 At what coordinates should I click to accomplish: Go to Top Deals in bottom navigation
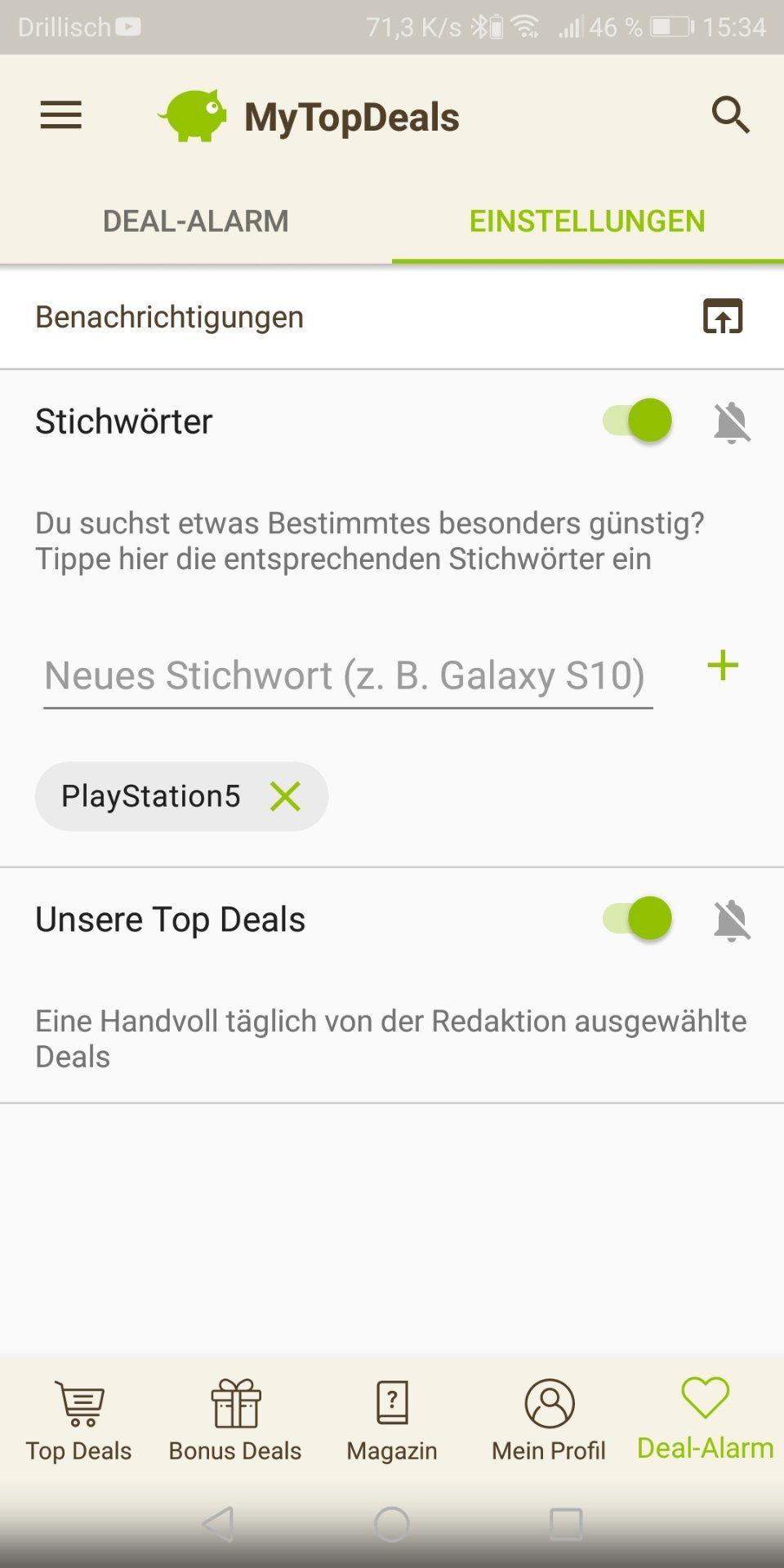click(78, 1419)
